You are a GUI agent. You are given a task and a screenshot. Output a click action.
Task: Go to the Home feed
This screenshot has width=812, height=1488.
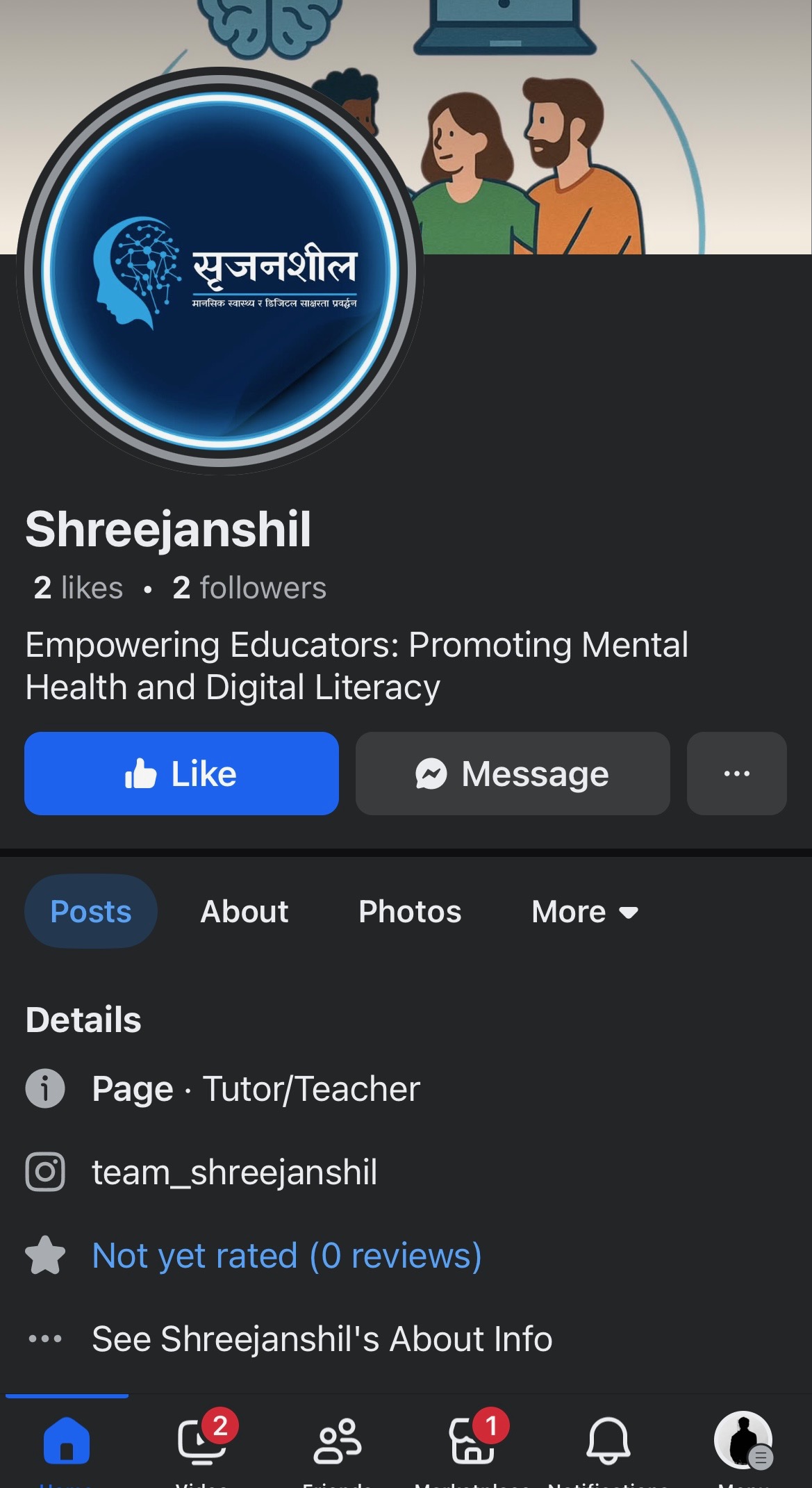pos(67,1441)
